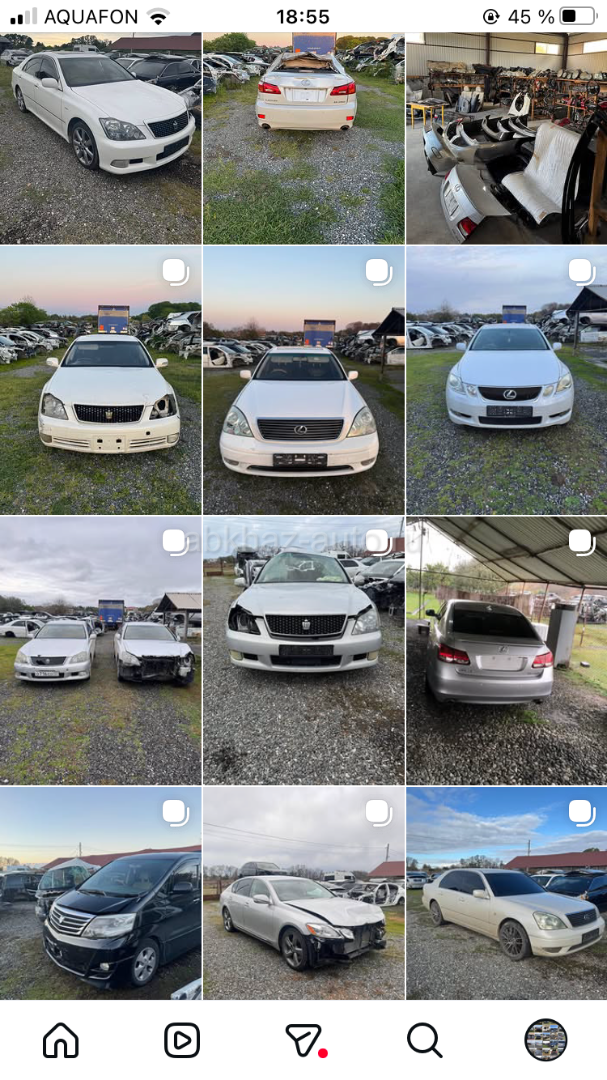The height and width of the screenshot is (1080, 607).
Task: Open post of white car with missing headlight
Action: 101,380
